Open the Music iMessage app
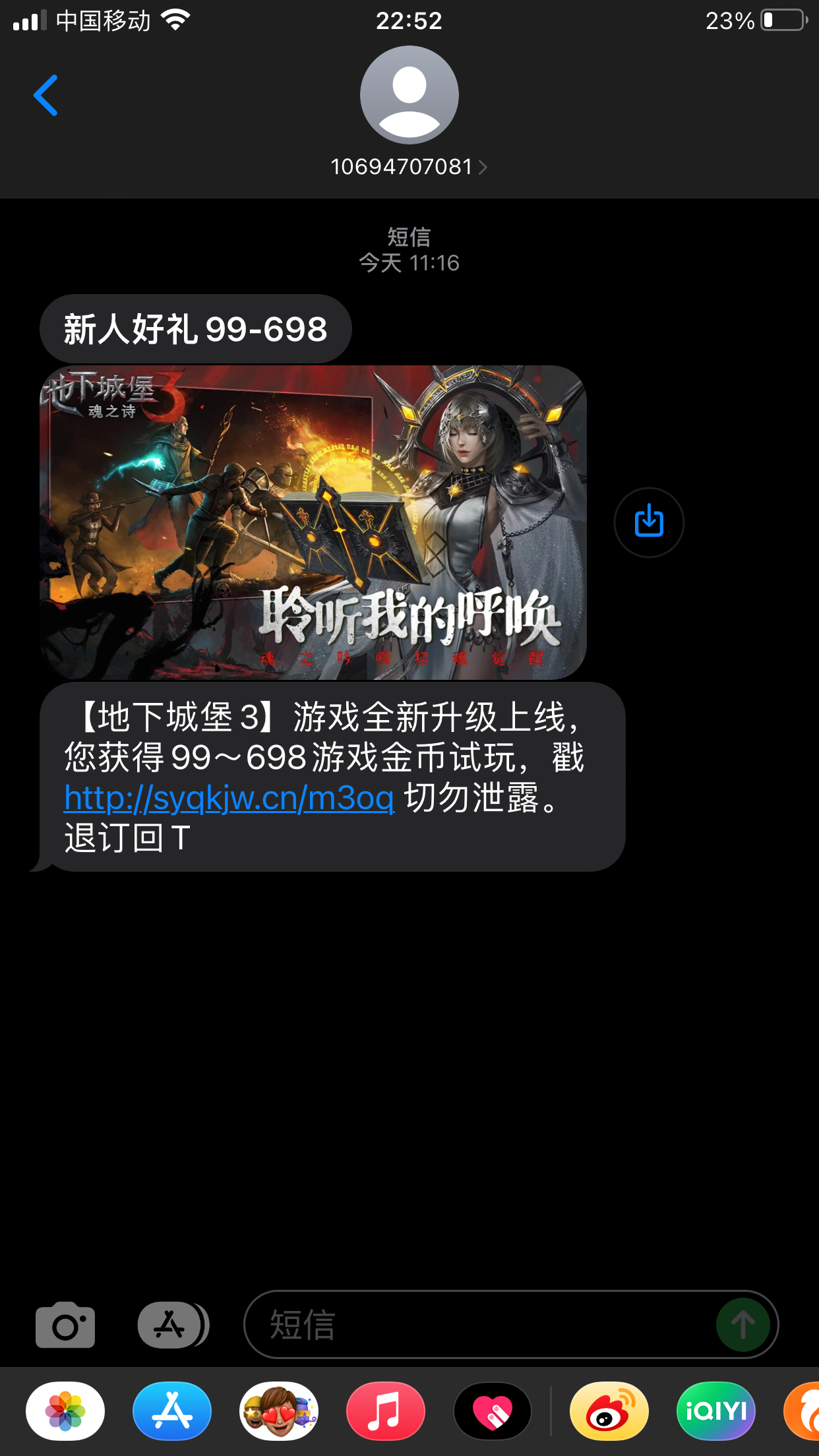Screen dimensions: 819x1456 click(386, 1411)
